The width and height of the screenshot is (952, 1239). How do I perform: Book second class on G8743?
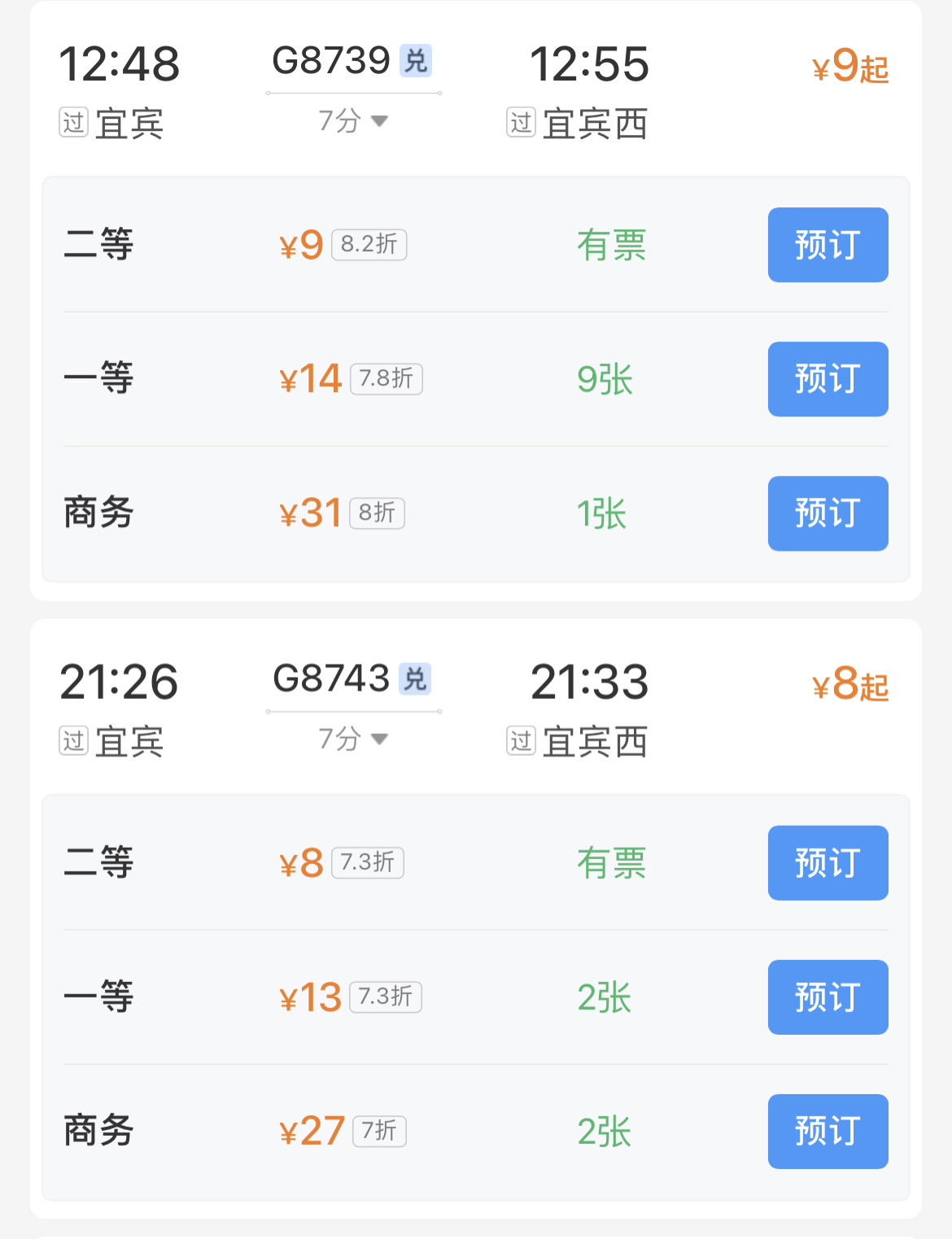[x=828, y=863]
